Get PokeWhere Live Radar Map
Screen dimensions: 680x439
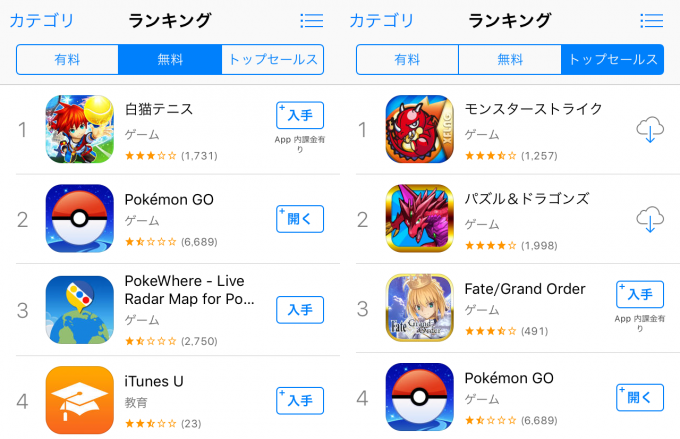tap(300, 310)
